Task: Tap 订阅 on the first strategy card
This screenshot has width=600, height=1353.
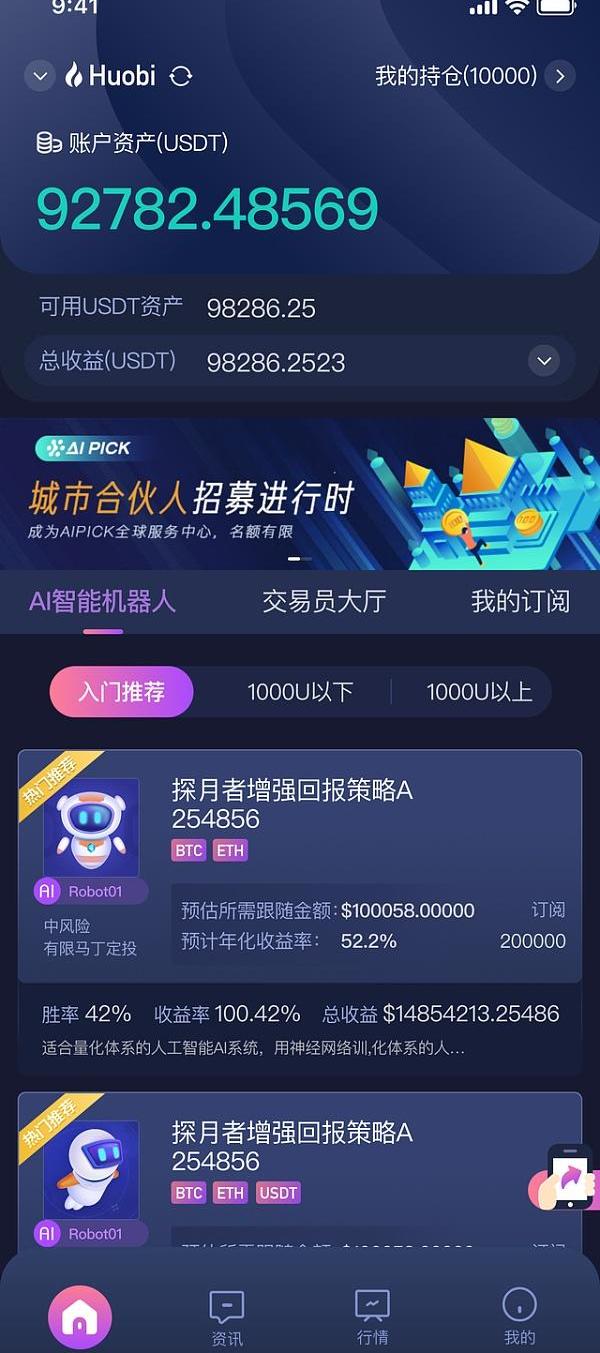Action: coord(548,910)
